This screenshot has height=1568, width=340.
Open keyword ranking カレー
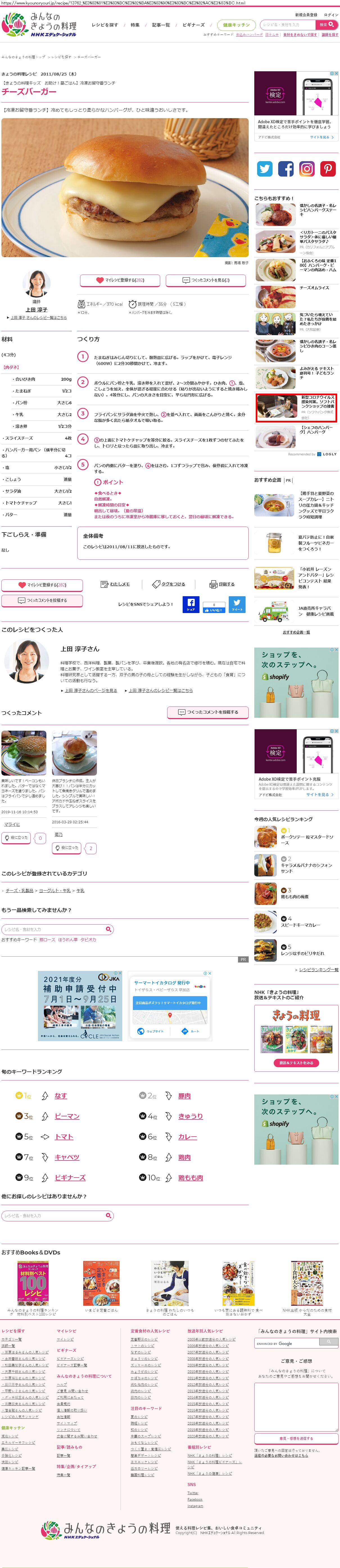click(187, 1137)
